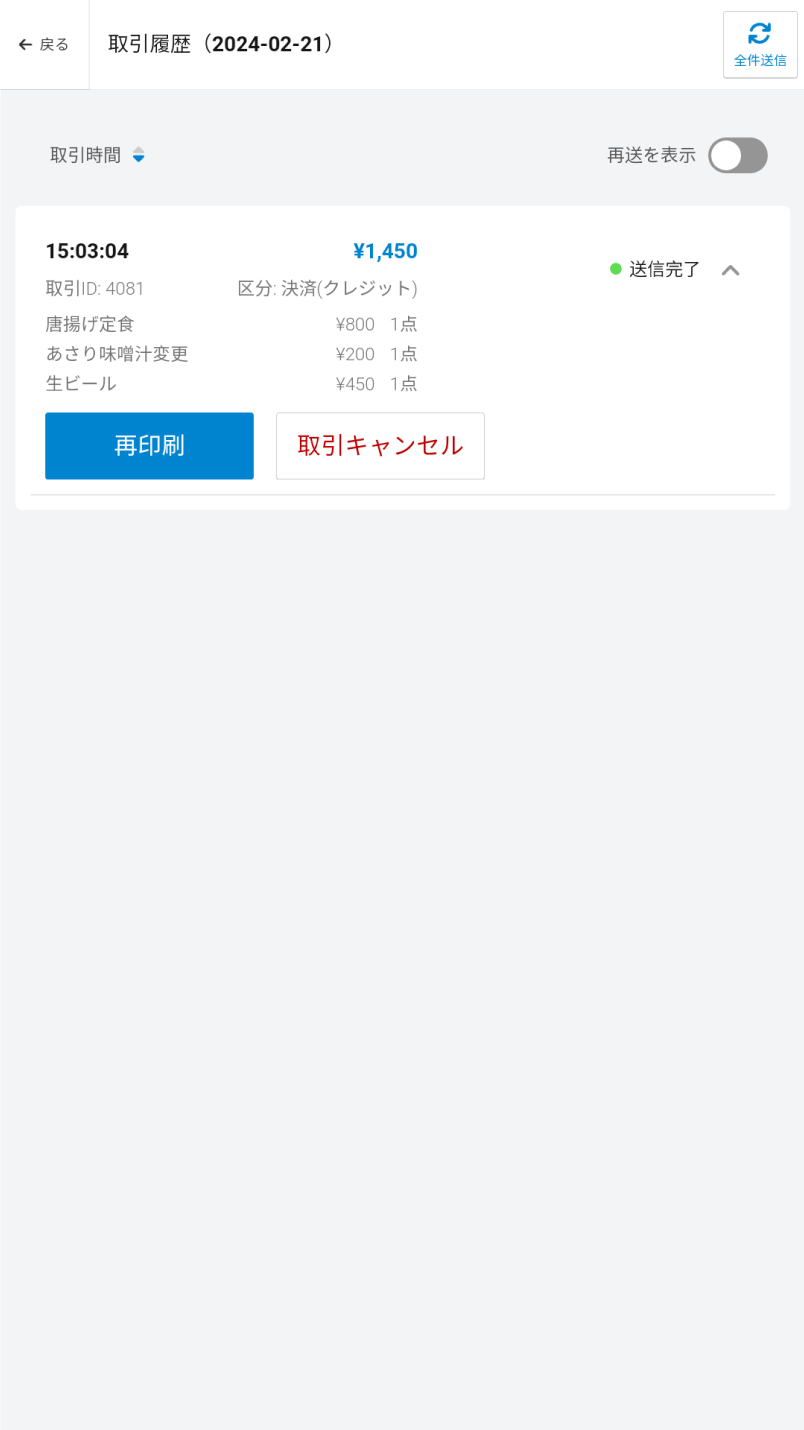Enable the 再送を表示 switch
The image size is (804, 1430).
737,155
